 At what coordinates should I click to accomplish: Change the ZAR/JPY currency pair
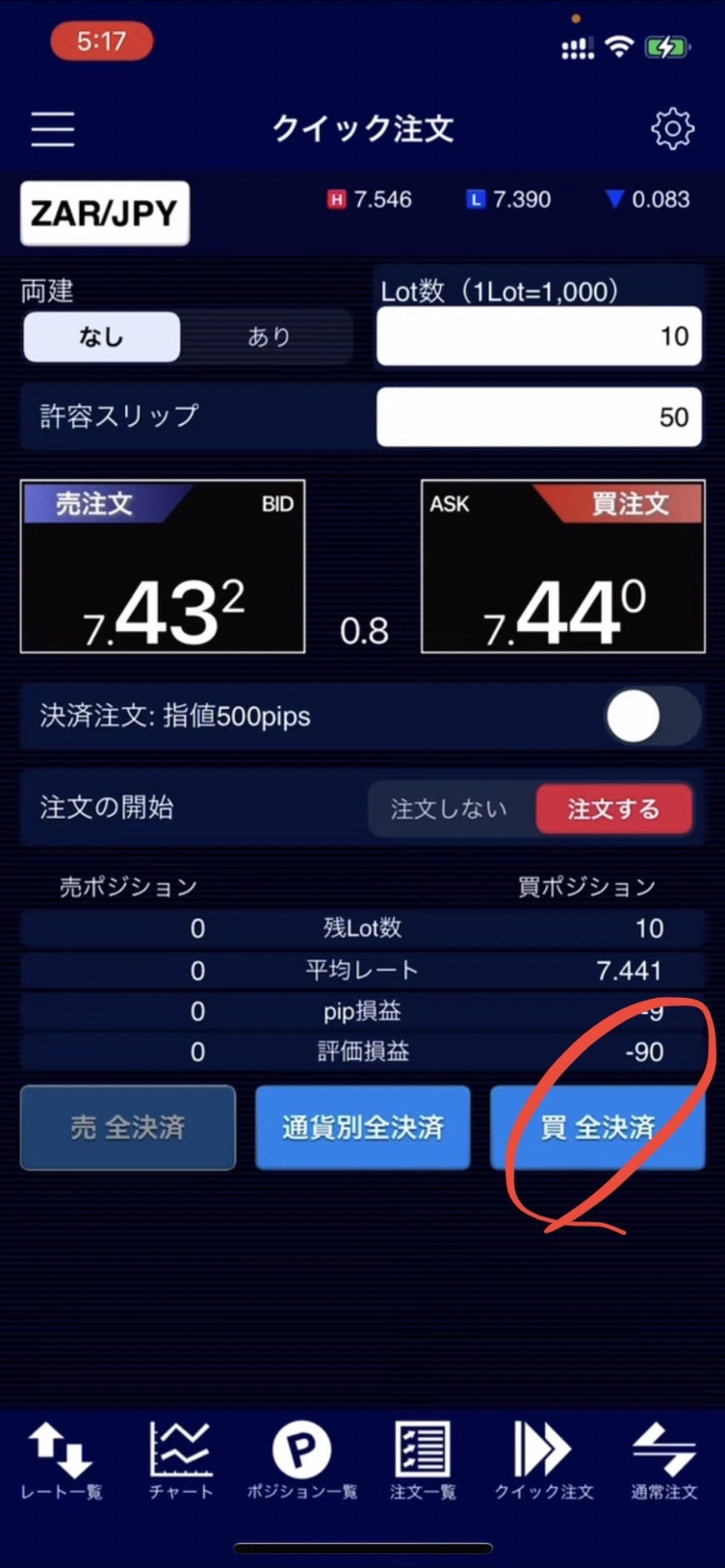[x=105, y=213]
